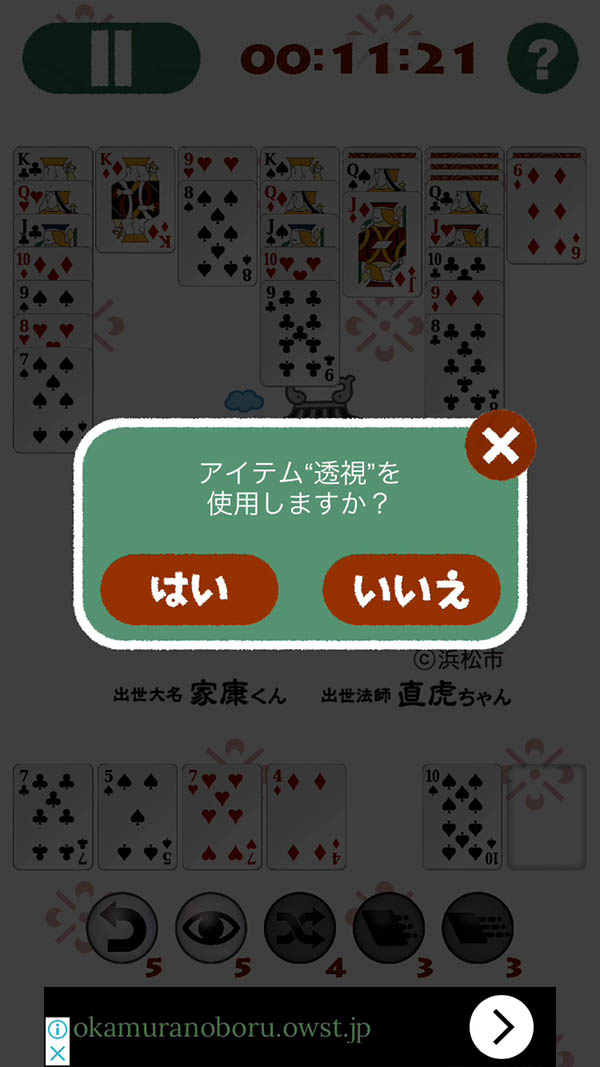The height and width of the screenshot is (1067, 600).
Task: Open the arrow button on the ad banner
Action: click(502, 1026)
